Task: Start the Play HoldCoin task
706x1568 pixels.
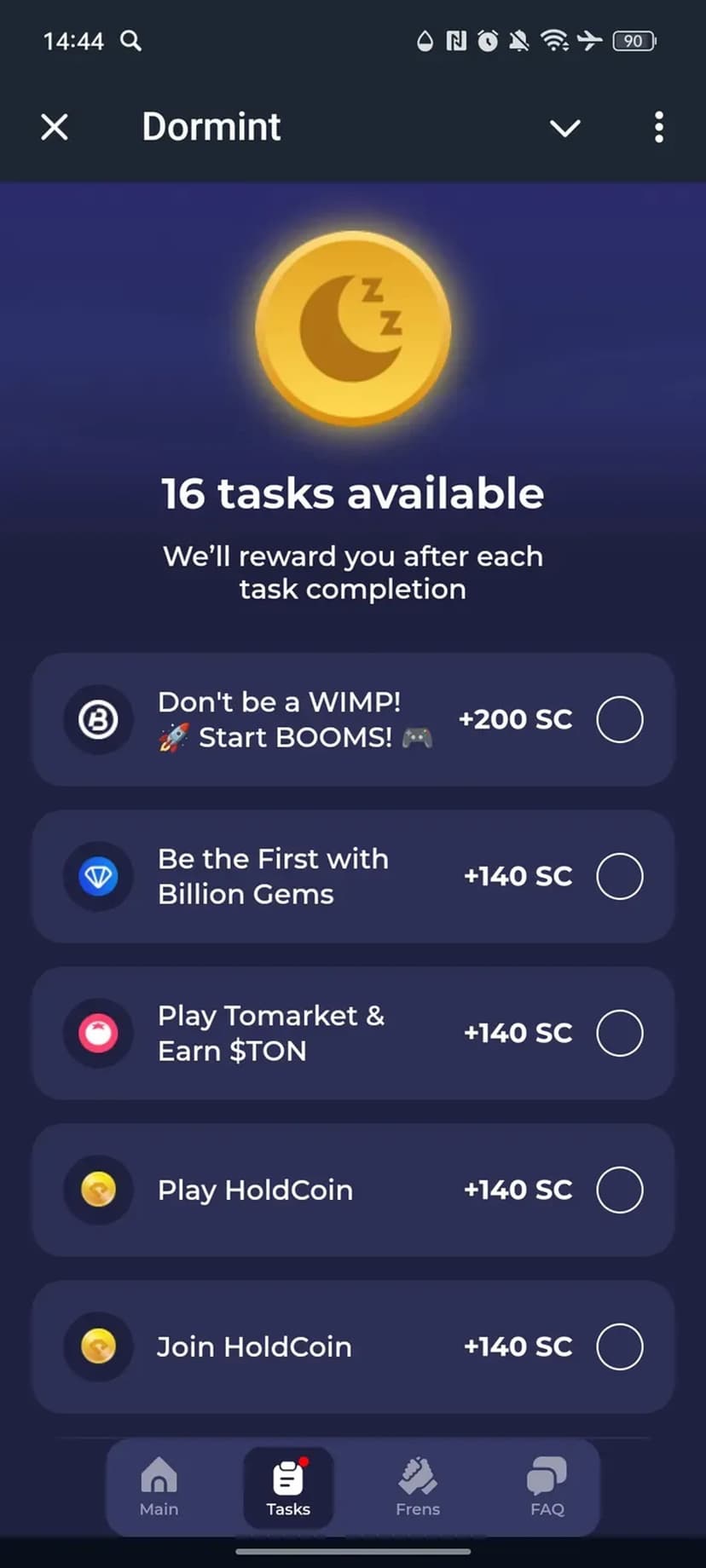Action: (353, 1190)
